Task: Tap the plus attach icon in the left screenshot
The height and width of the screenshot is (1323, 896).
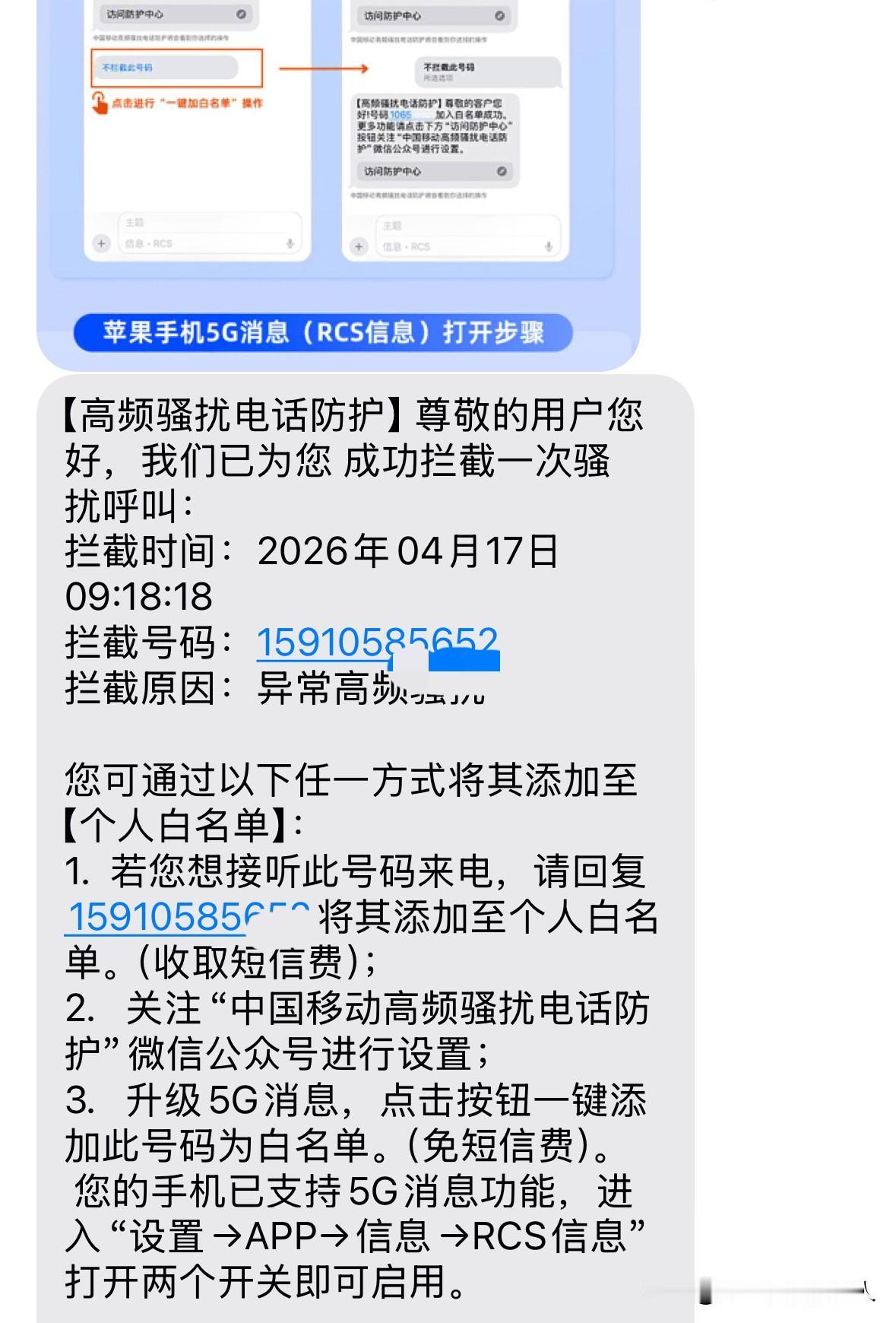Action: coord(102,244)
